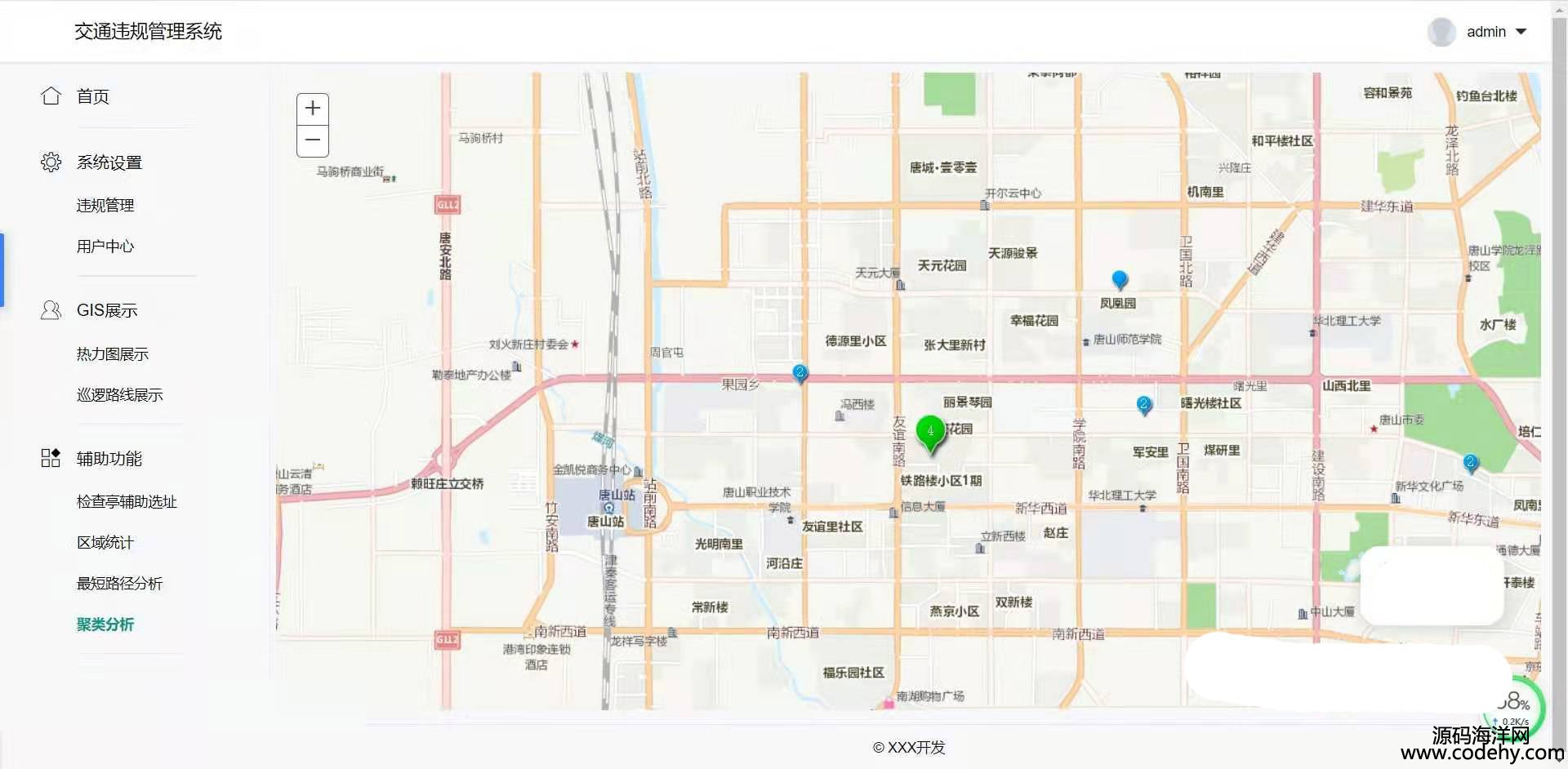The height and width of the screenshot is (769, 1568).
Task: Expand the GIS展示 section
Action: (107, 310)
